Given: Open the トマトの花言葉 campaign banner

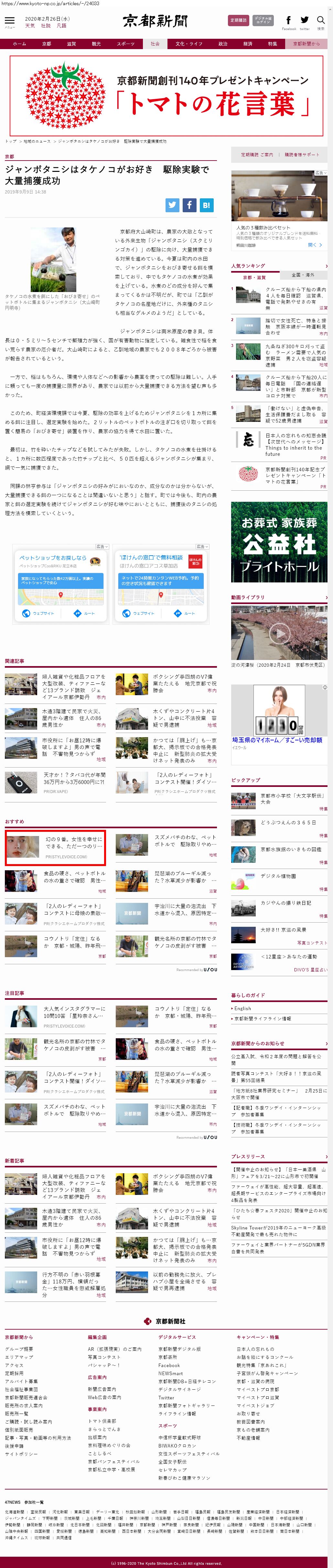Looking at the screenshot, I should coord(166,96).
